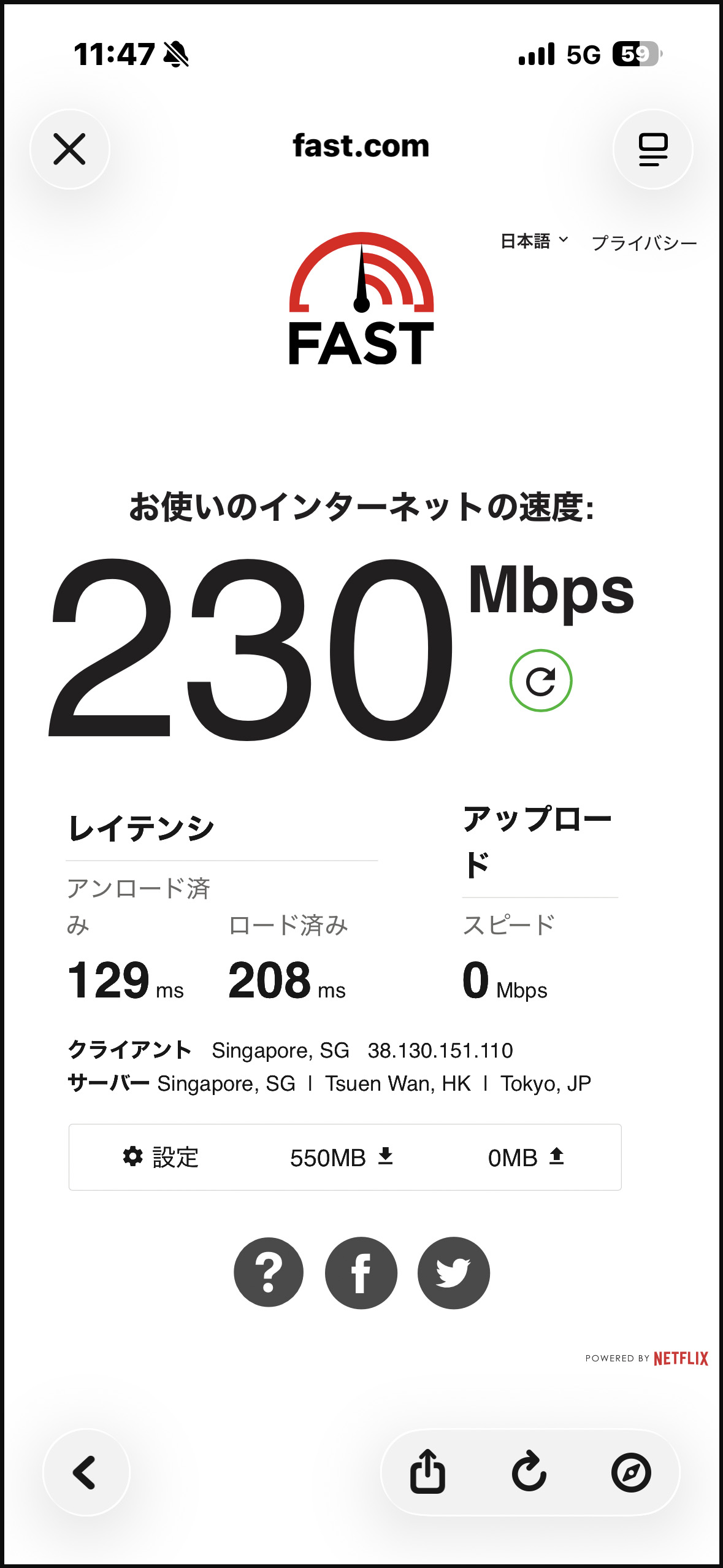Image resolution: width=723 pixels, height=1568 pixels.
Task: Open settings via the gear icon
Action: point(167,1157)
